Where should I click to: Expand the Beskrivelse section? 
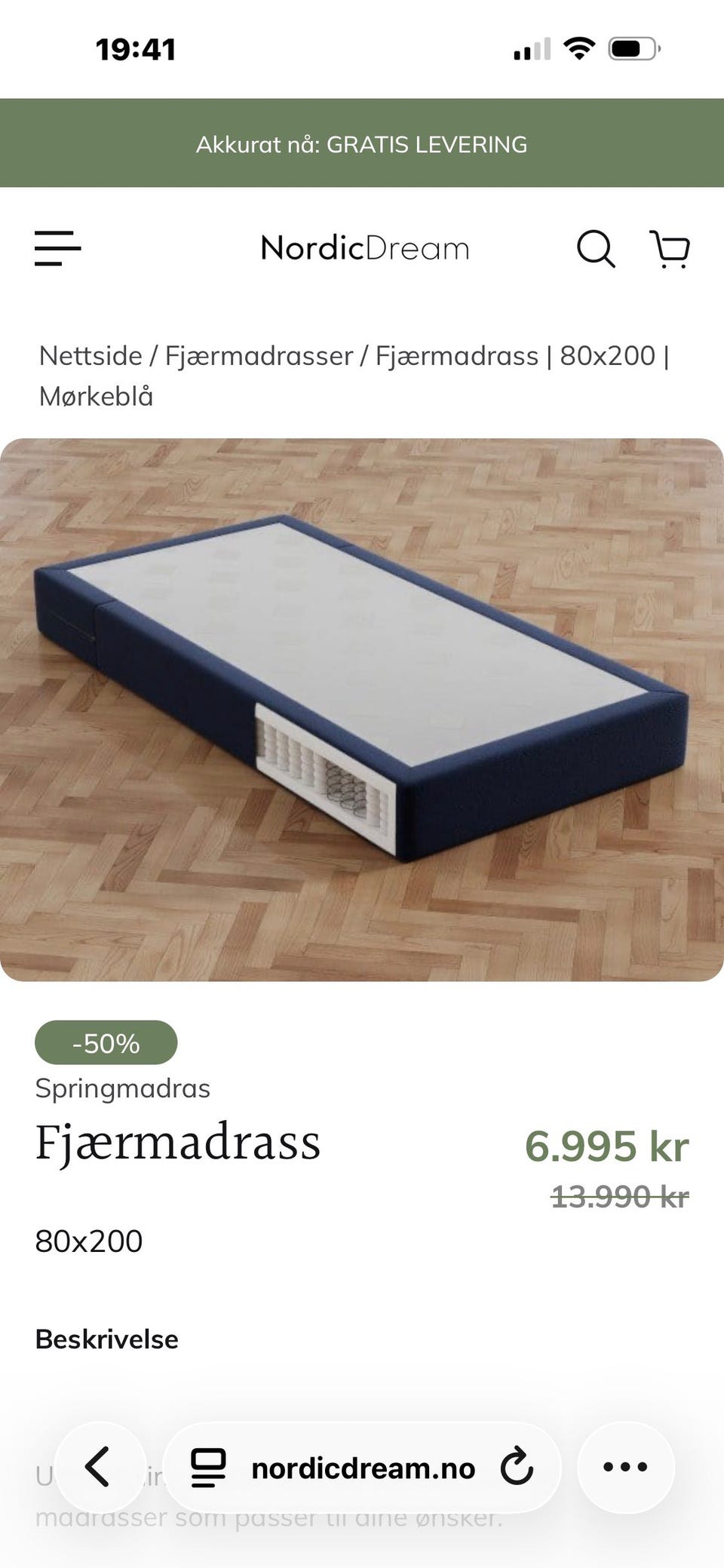106,1339
